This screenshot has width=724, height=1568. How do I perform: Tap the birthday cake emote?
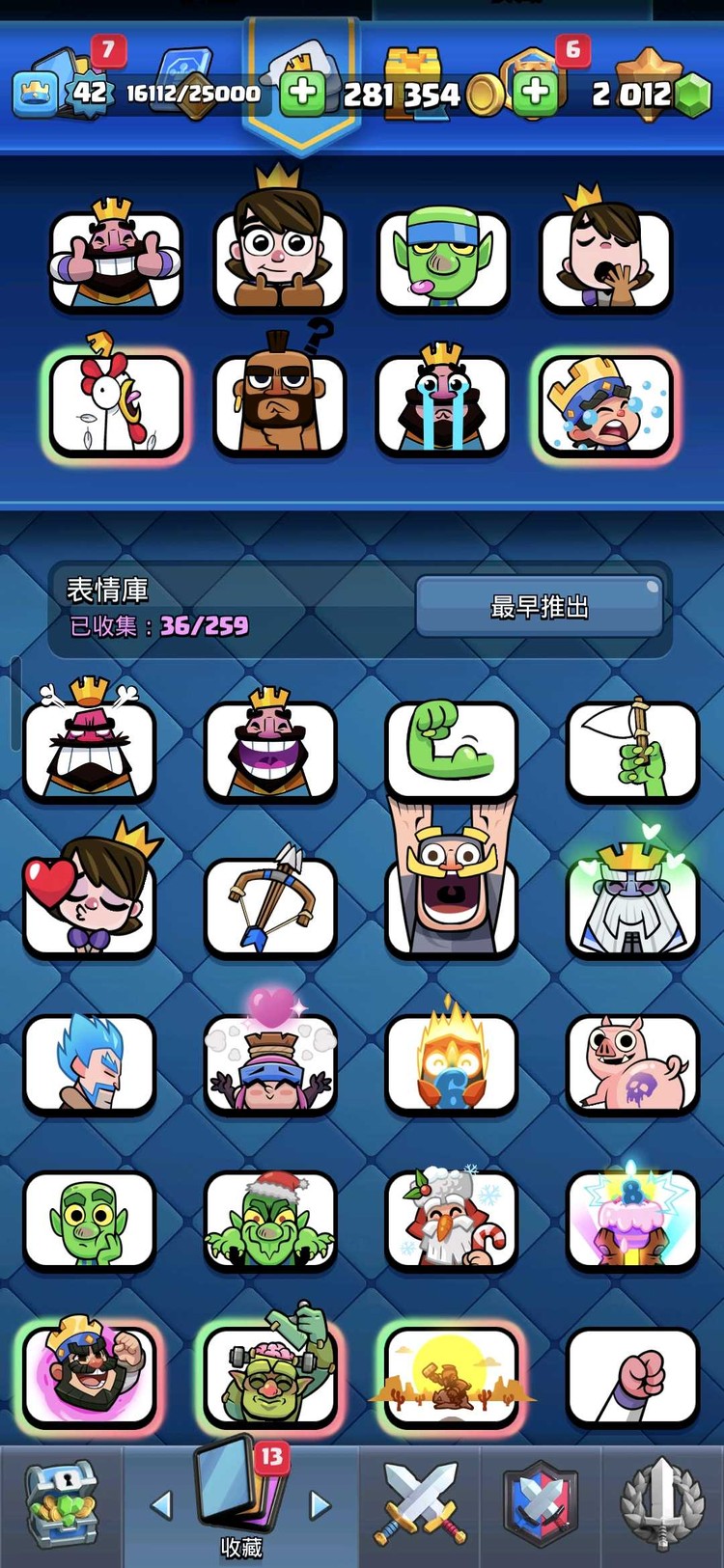631,1221
